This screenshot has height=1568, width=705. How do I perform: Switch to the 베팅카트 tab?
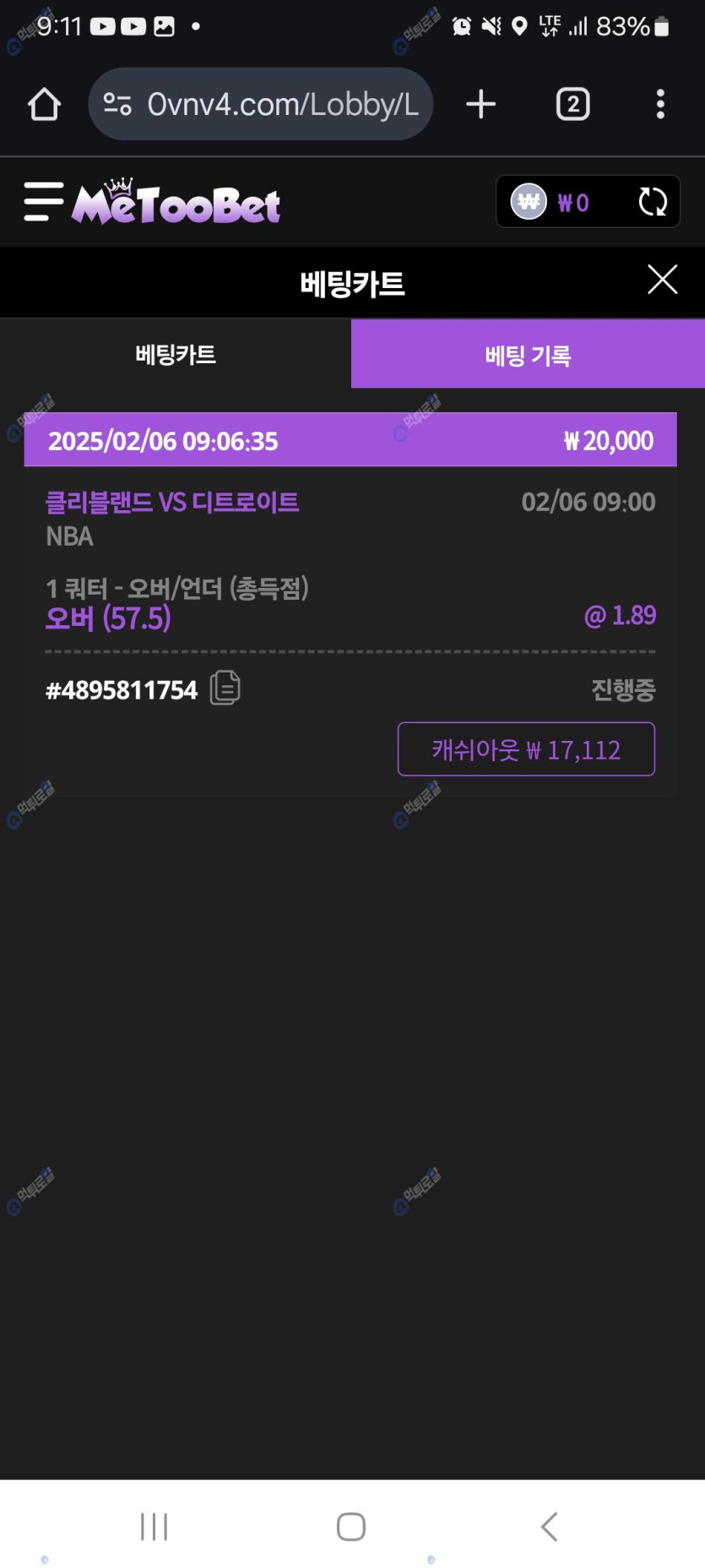click(x=176, y=354)
